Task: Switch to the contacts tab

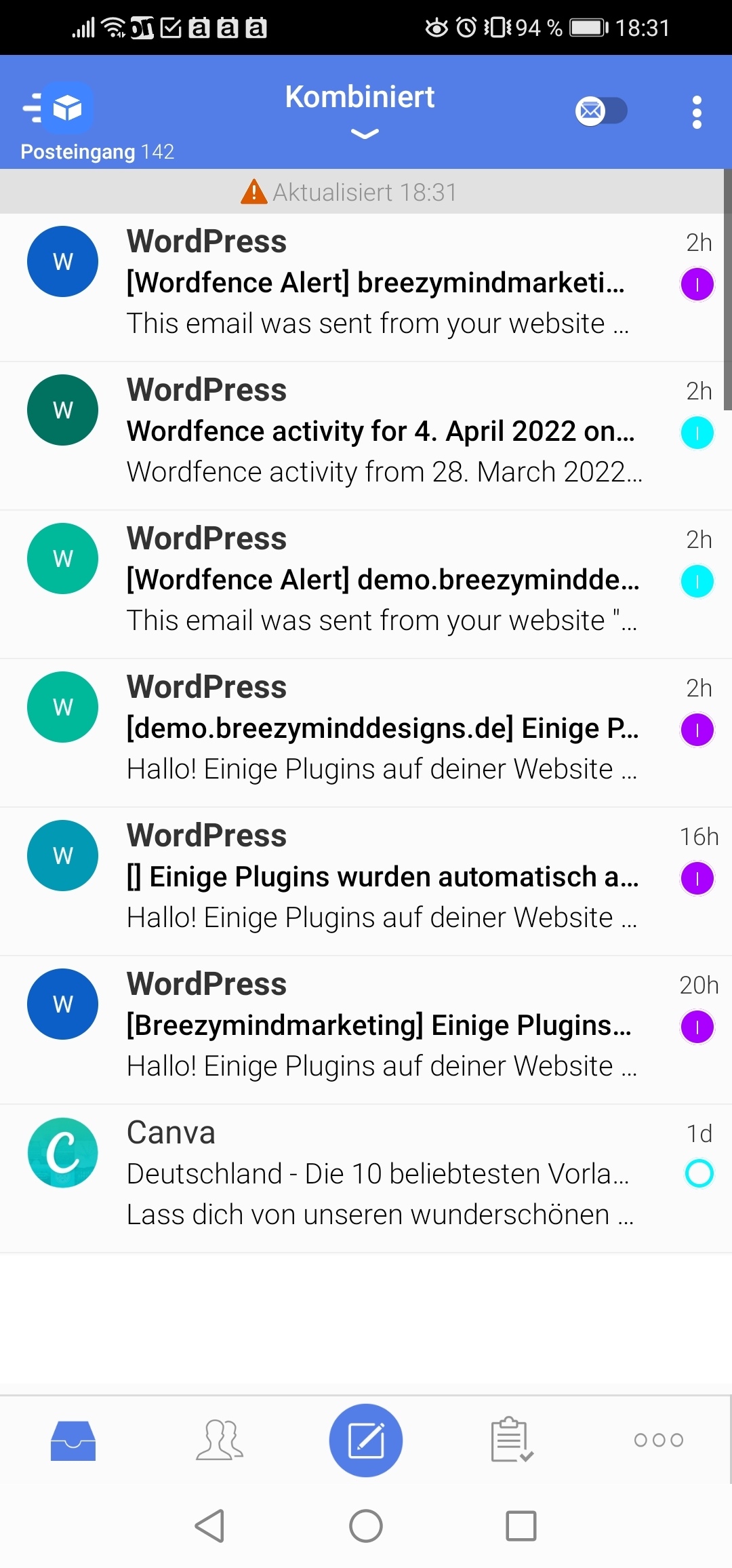Action: (x=220, y=1440)
